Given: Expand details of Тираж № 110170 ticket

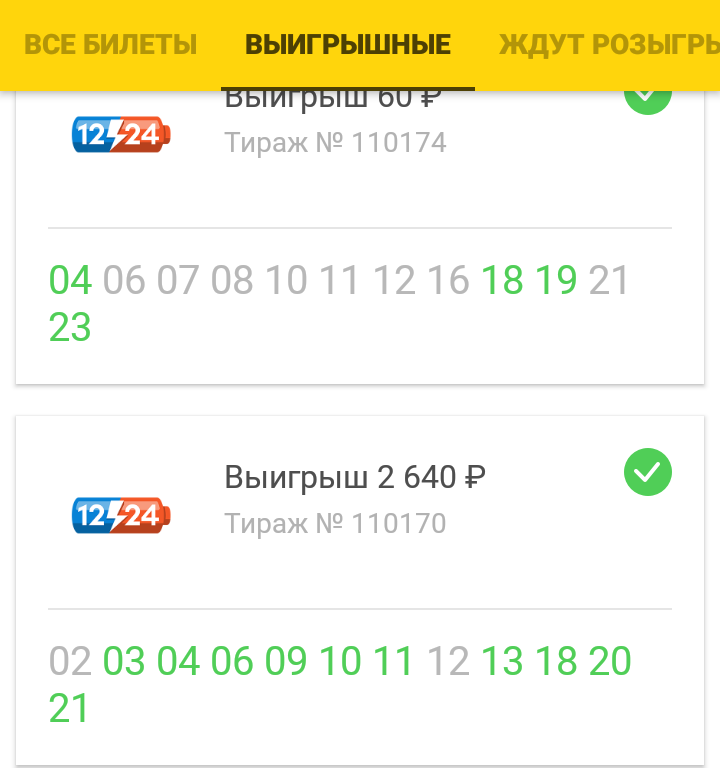Looking at the screenshot, I should click(335, 523).
